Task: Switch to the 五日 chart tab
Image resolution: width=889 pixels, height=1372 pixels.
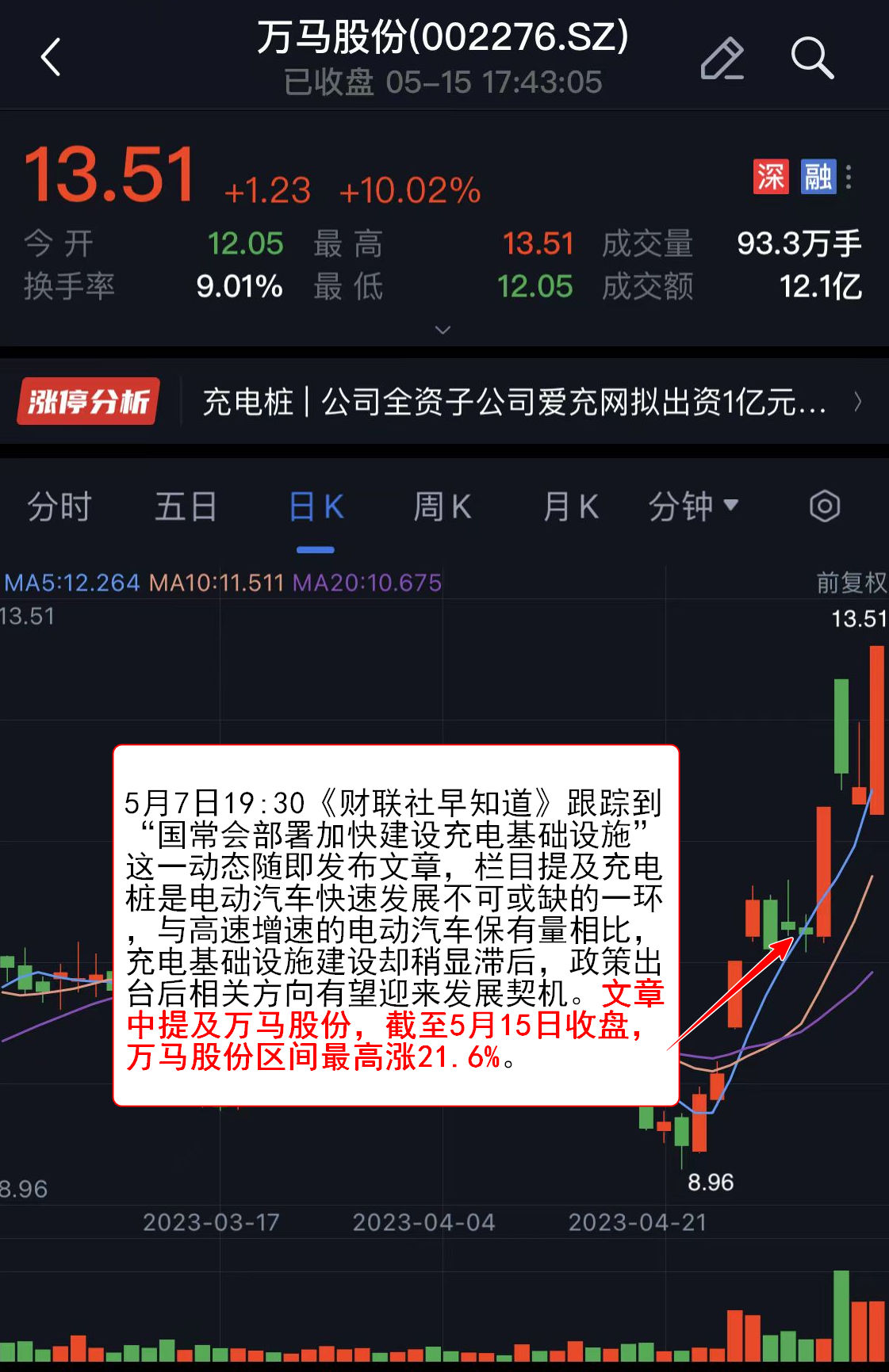Action: pos(186,507)
